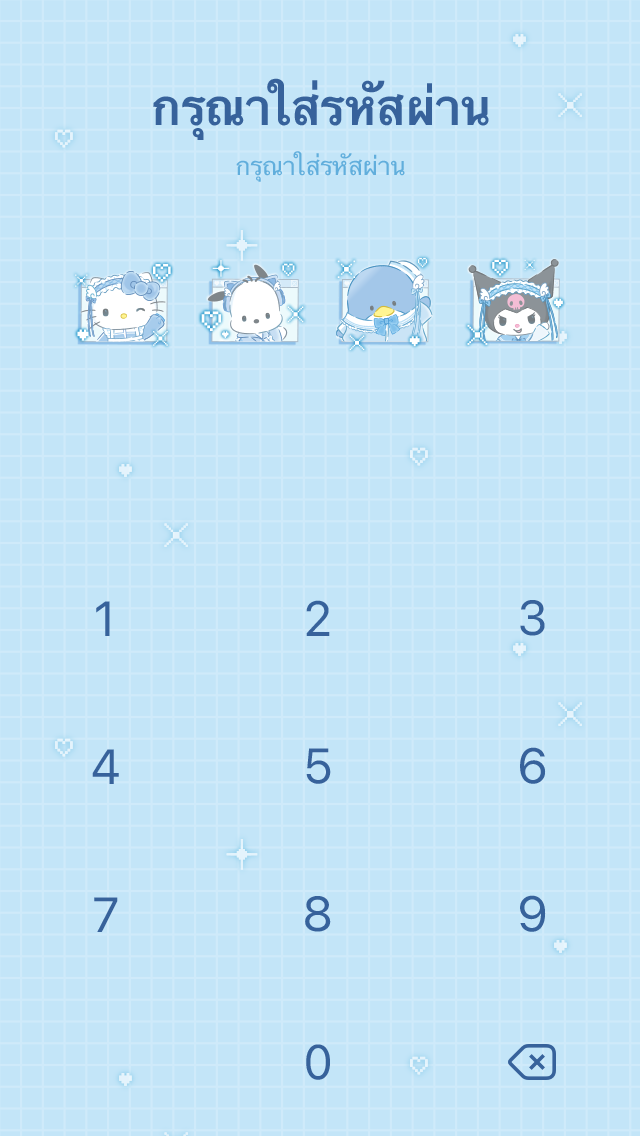Enter number 0 on the keypad
This screenshot has height=1136, width=640.
(x=318, y=1062)
